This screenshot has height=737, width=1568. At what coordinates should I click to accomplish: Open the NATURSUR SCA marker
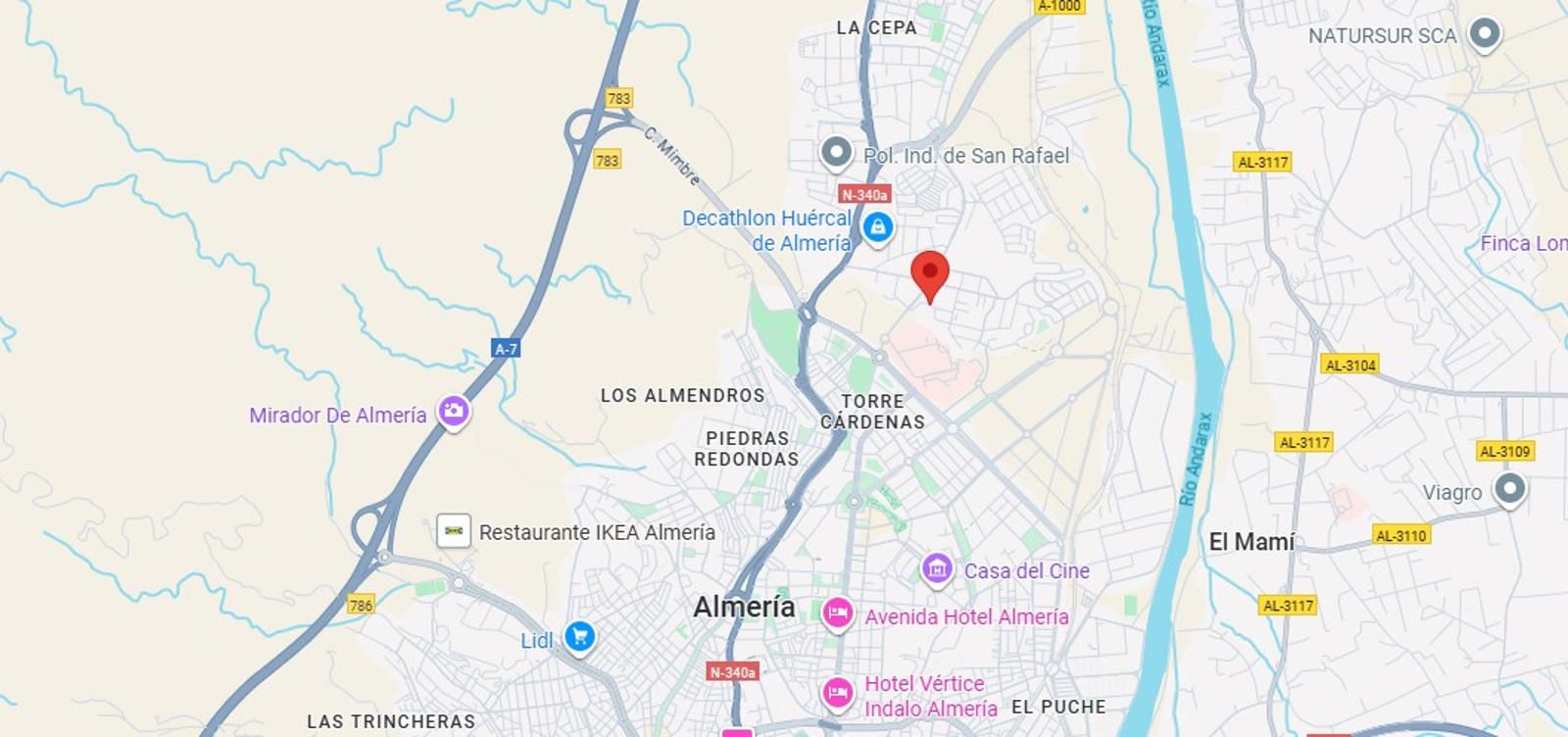[x=1485, y=34]
